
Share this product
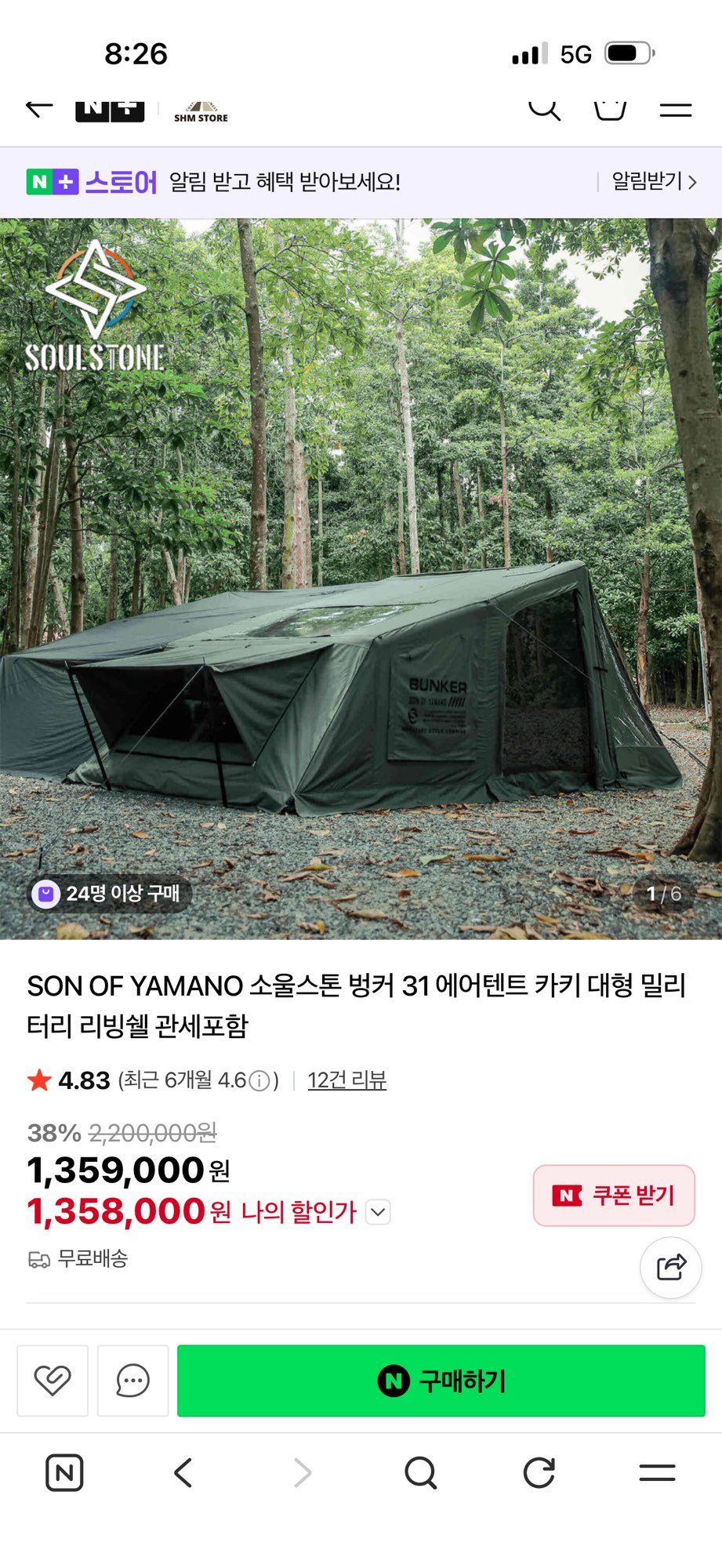point(671,1267)
